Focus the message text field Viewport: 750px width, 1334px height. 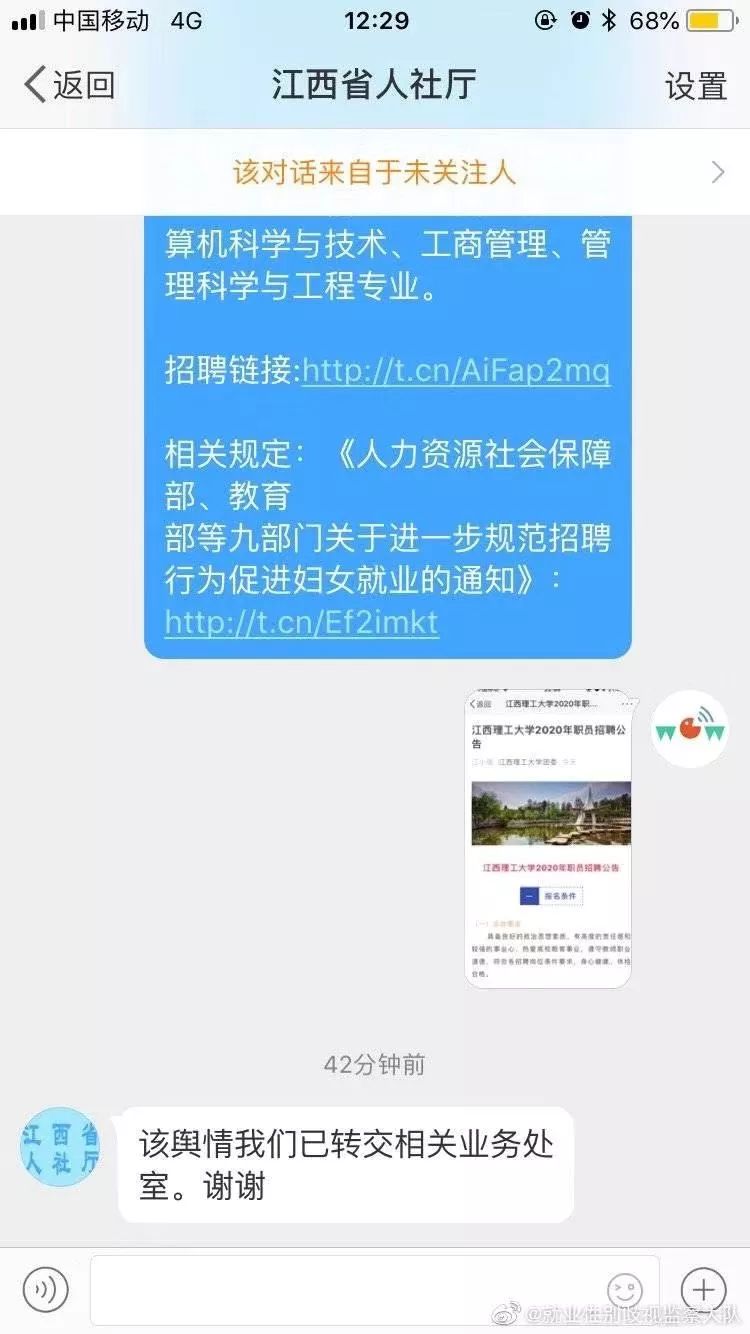click(x=374, y=1290)
